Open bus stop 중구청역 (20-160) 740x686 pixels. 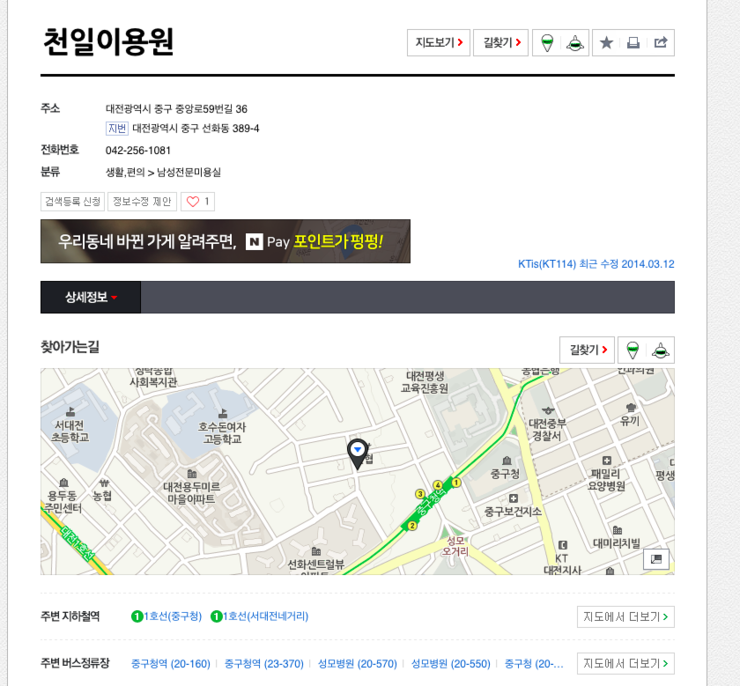(x=171, y=663)
